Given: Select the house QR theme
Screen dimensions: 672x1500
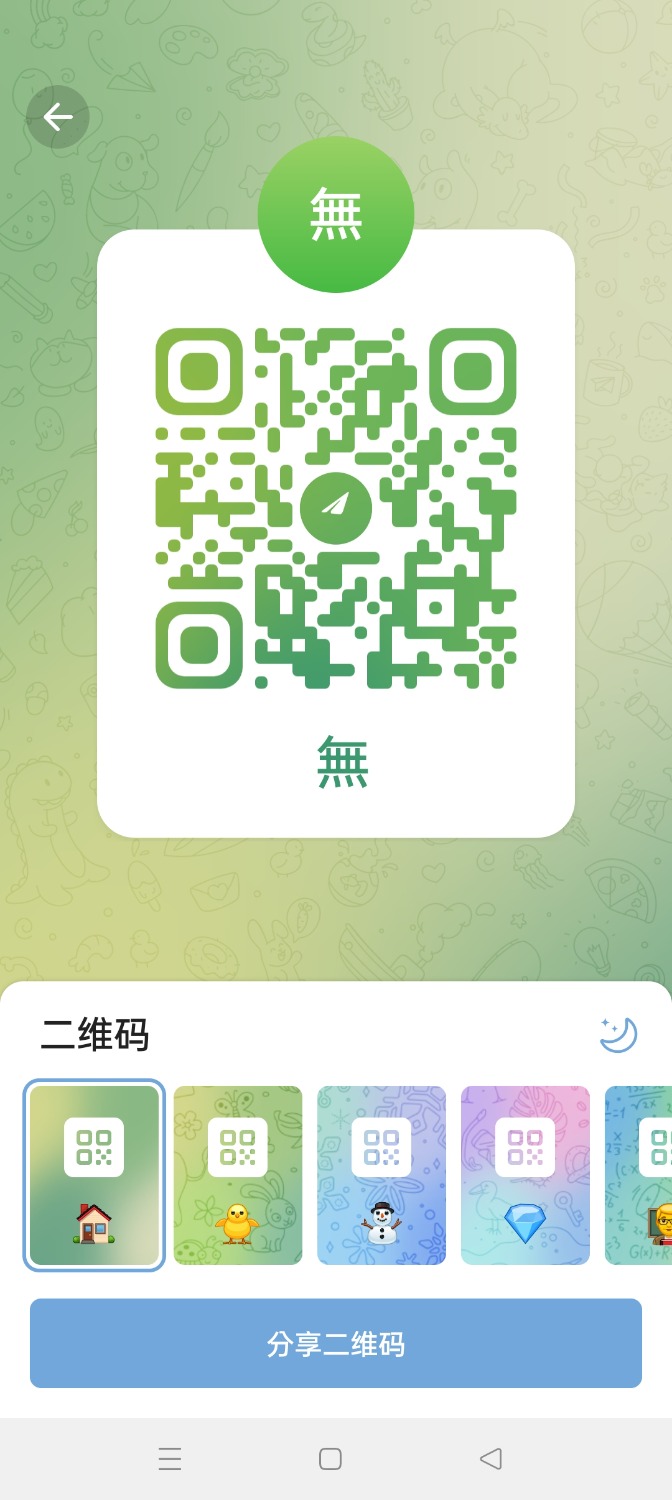Looking at the screenshot, I should click(x=94, y=1175).
